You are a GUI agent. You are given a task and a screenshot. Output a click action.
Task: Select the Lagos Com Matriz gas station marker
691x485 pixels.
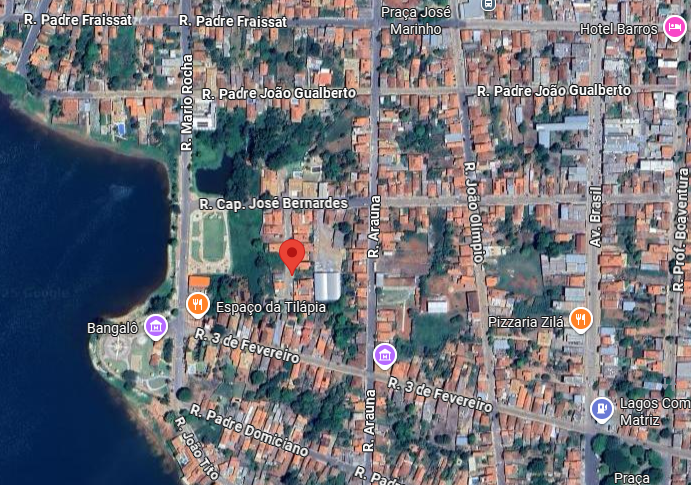(601, 407)
